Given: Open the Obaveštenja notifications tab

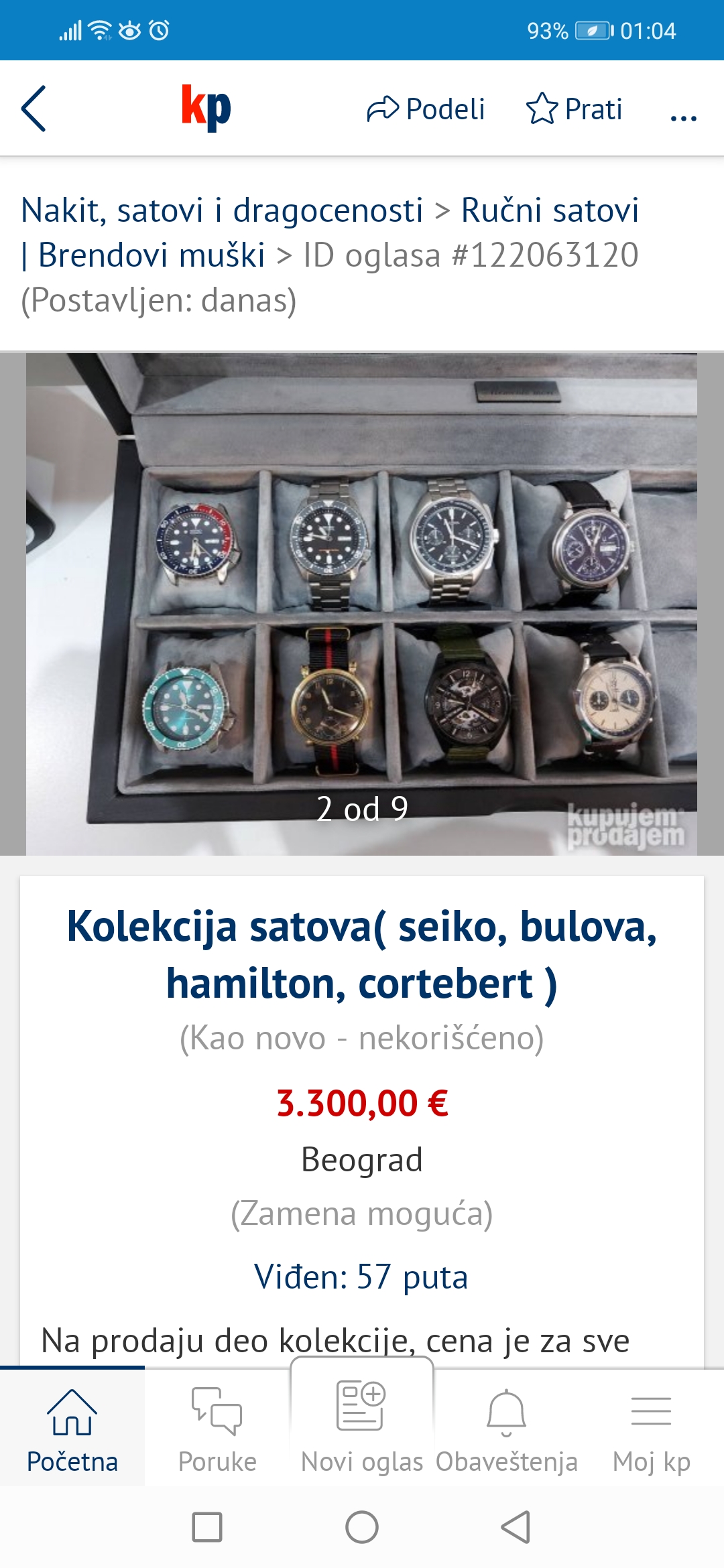Looking at the screenshot, I should (x=506, y=1427).
